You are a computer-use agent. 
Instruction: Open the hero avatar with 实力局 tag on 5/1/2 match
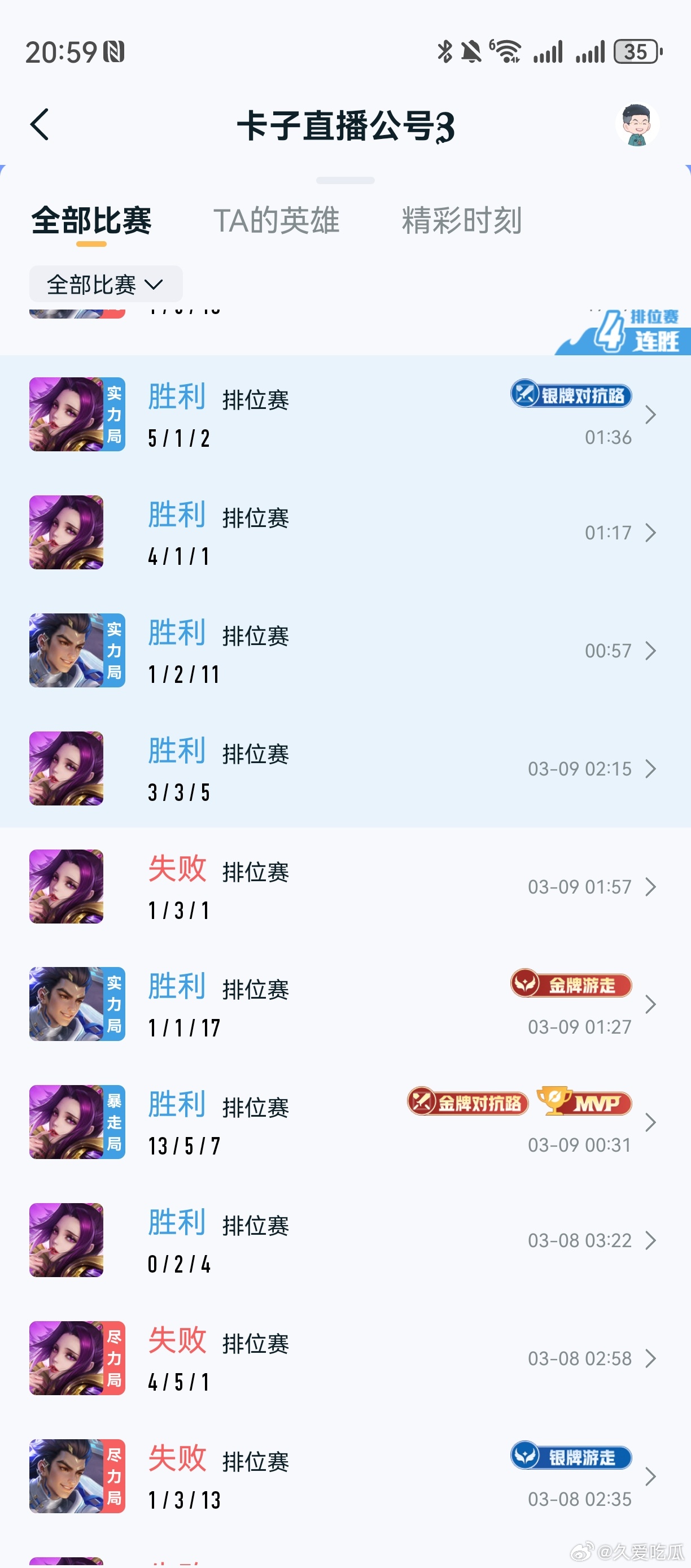[76, 414]
